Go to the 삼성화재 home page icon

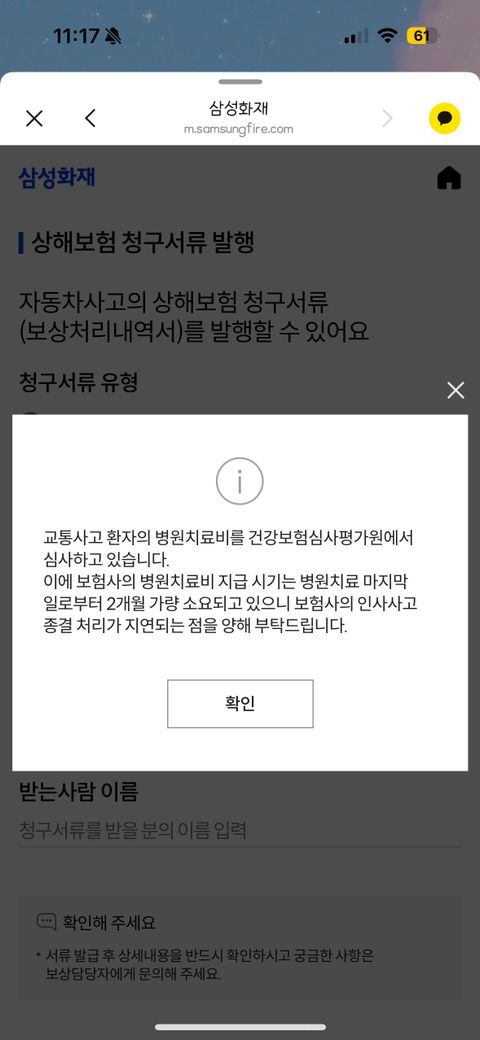click(x=449, y=177)
